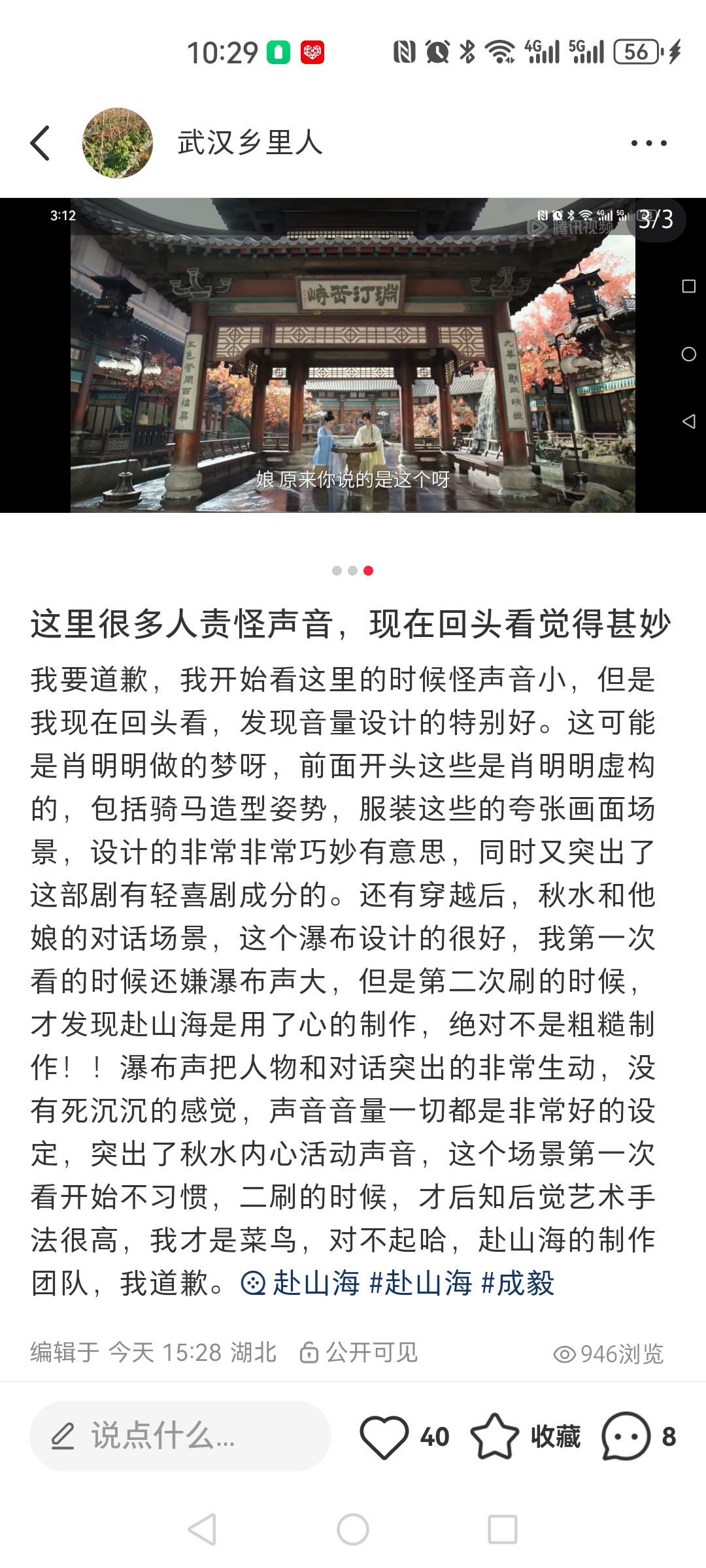Viewport: 706px width, 1568px height.
Task: Open 武汉乡里人's profile avatar
Action: (118, 143)
